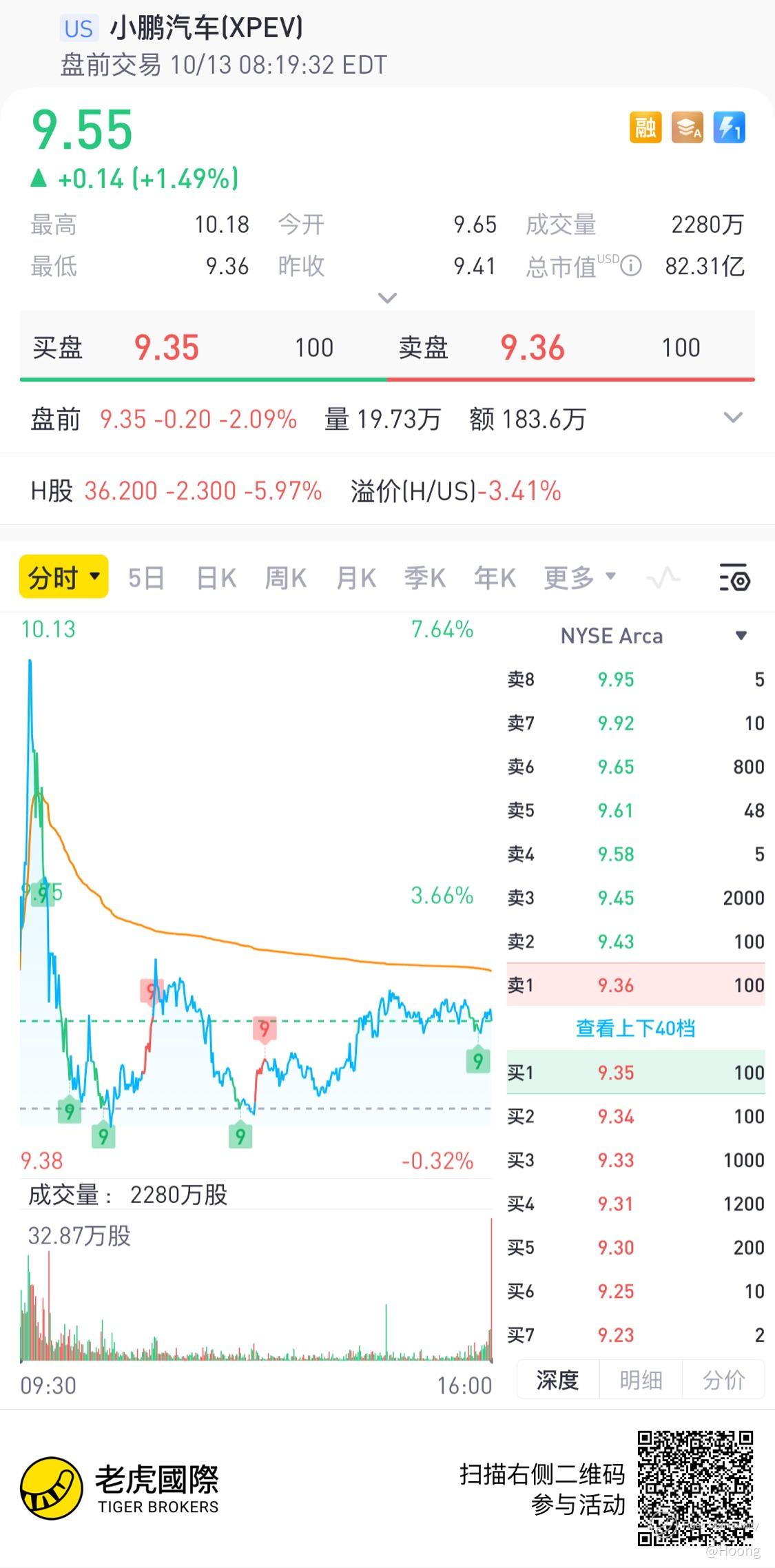Select the 深度 tab
Image resolution: width=775 pixels, height=1568 pixels.
coord(557,1380)
